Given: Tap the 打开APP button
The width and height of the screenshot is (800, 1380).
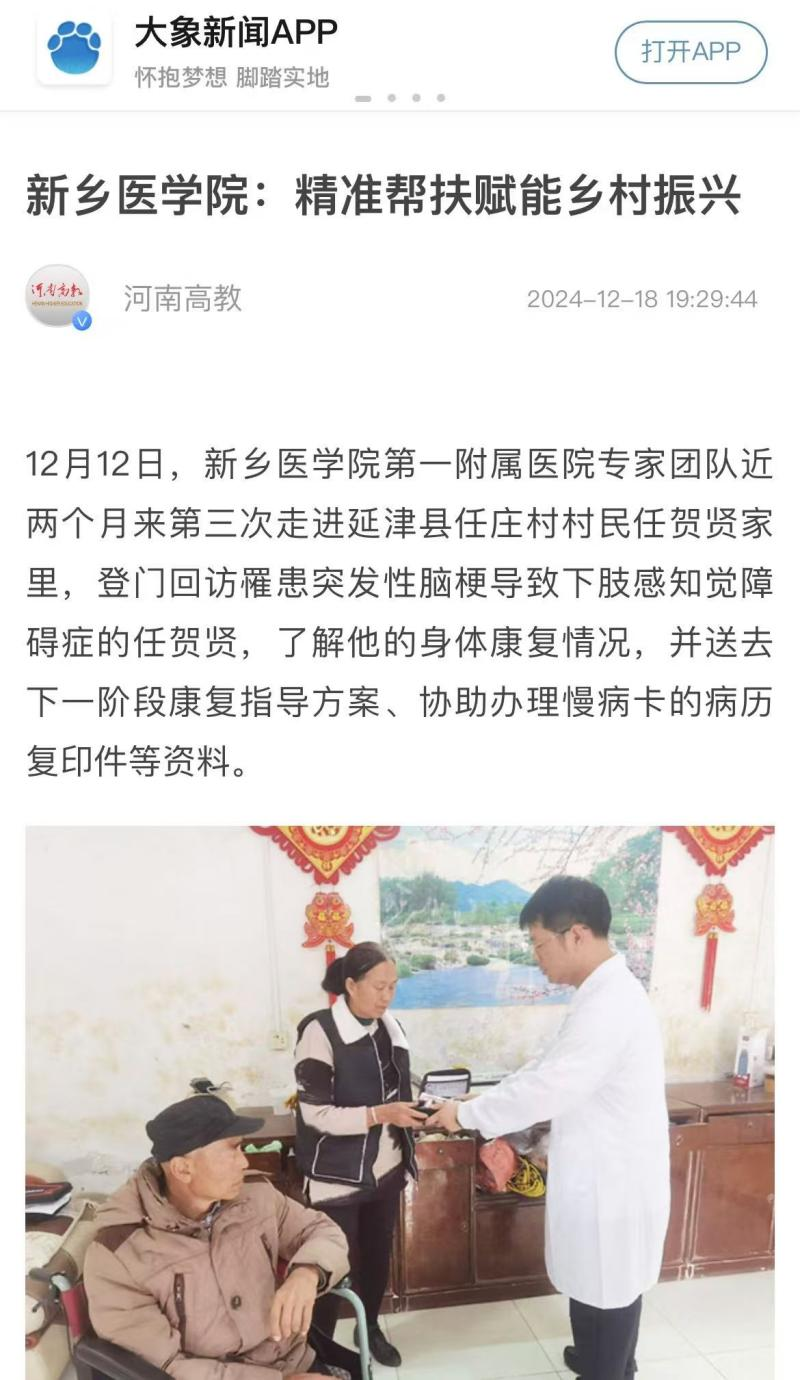Looking at the screenshot, I should (x=690, y=52).
